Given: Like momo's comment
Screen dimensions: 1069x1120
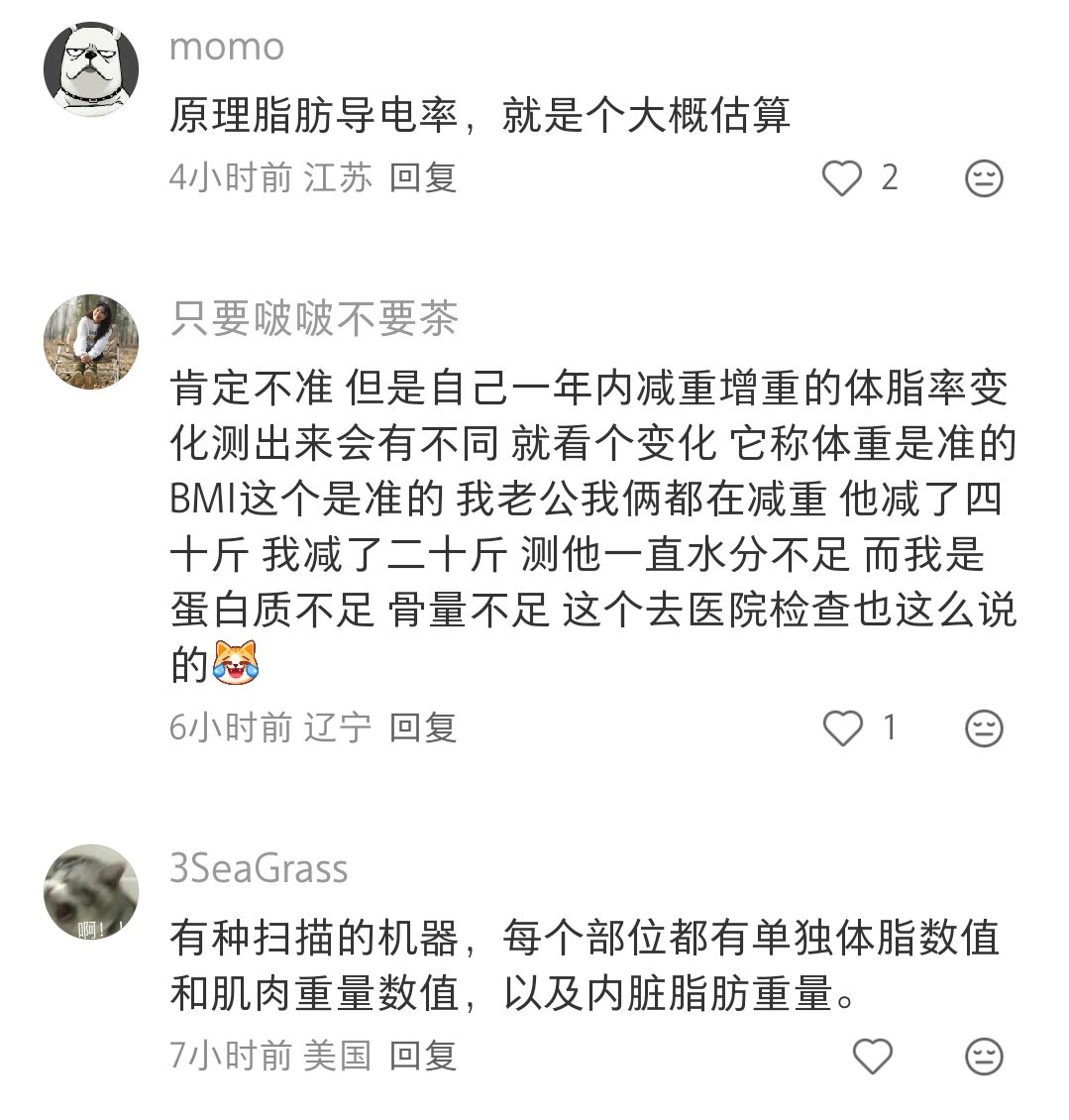Looking at the screenshot, I should [x=843, y=178].
